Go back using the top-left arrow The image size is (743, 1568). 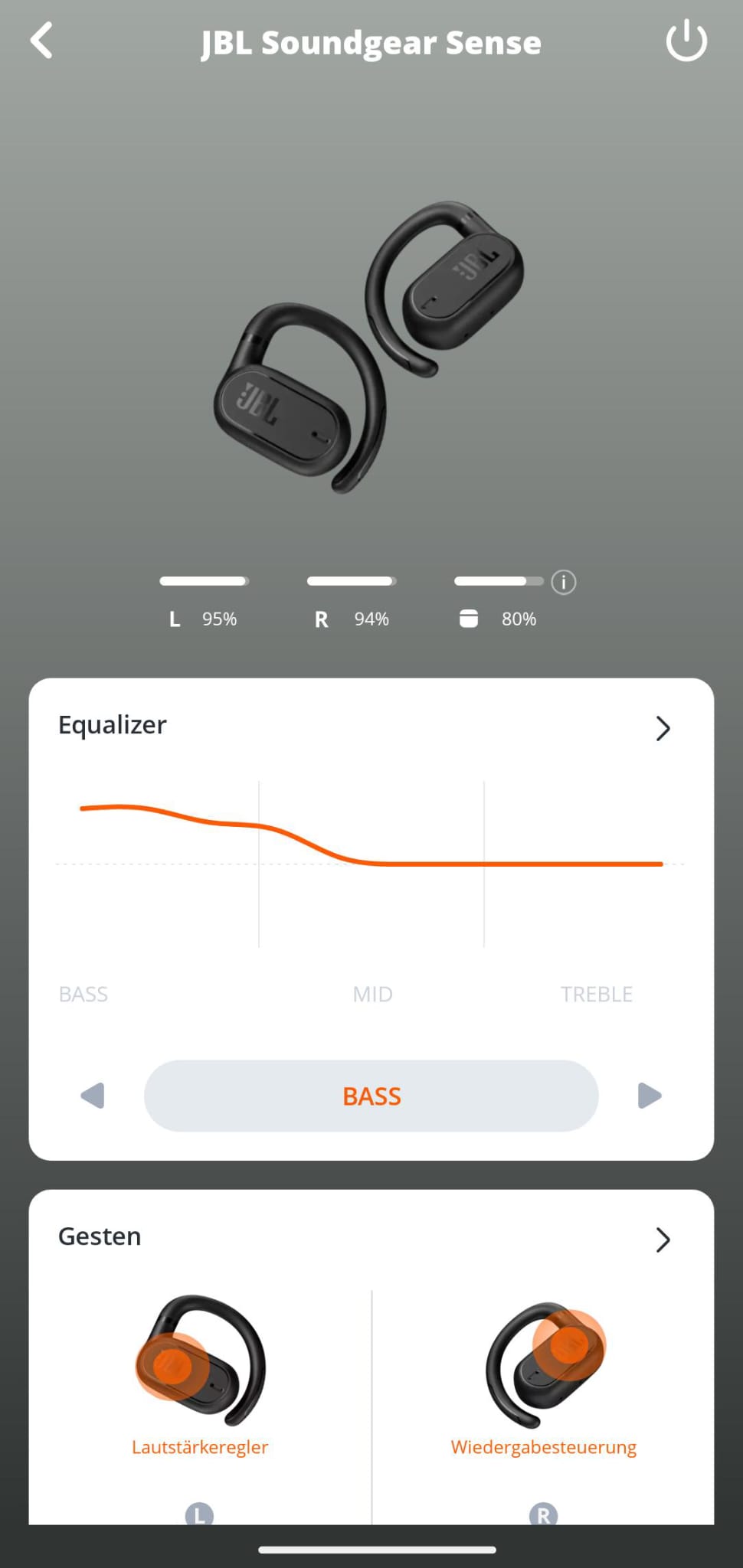click(42, 41)
